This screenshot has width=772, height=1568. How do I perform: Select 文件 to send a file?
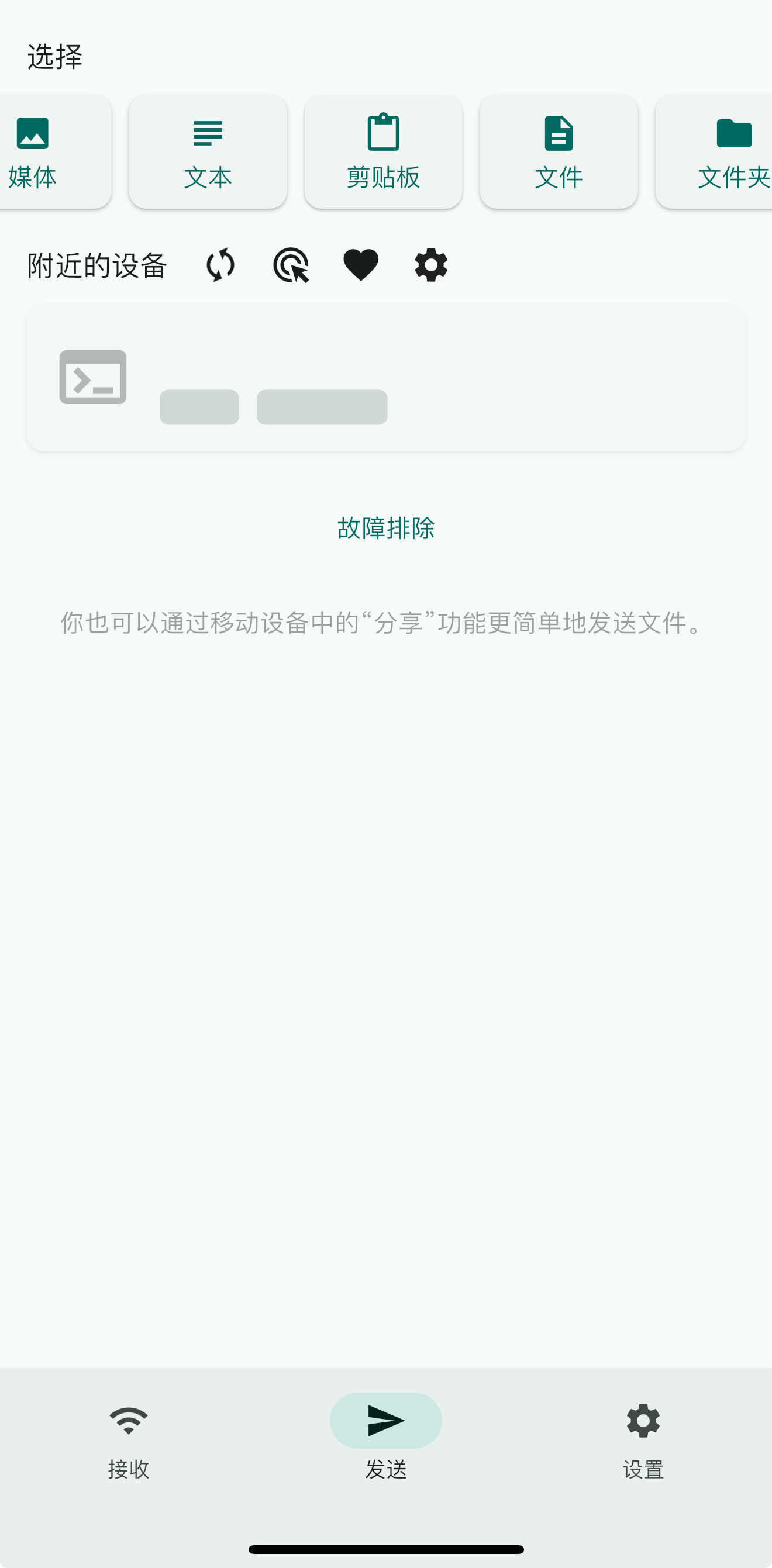click(559, 152)
